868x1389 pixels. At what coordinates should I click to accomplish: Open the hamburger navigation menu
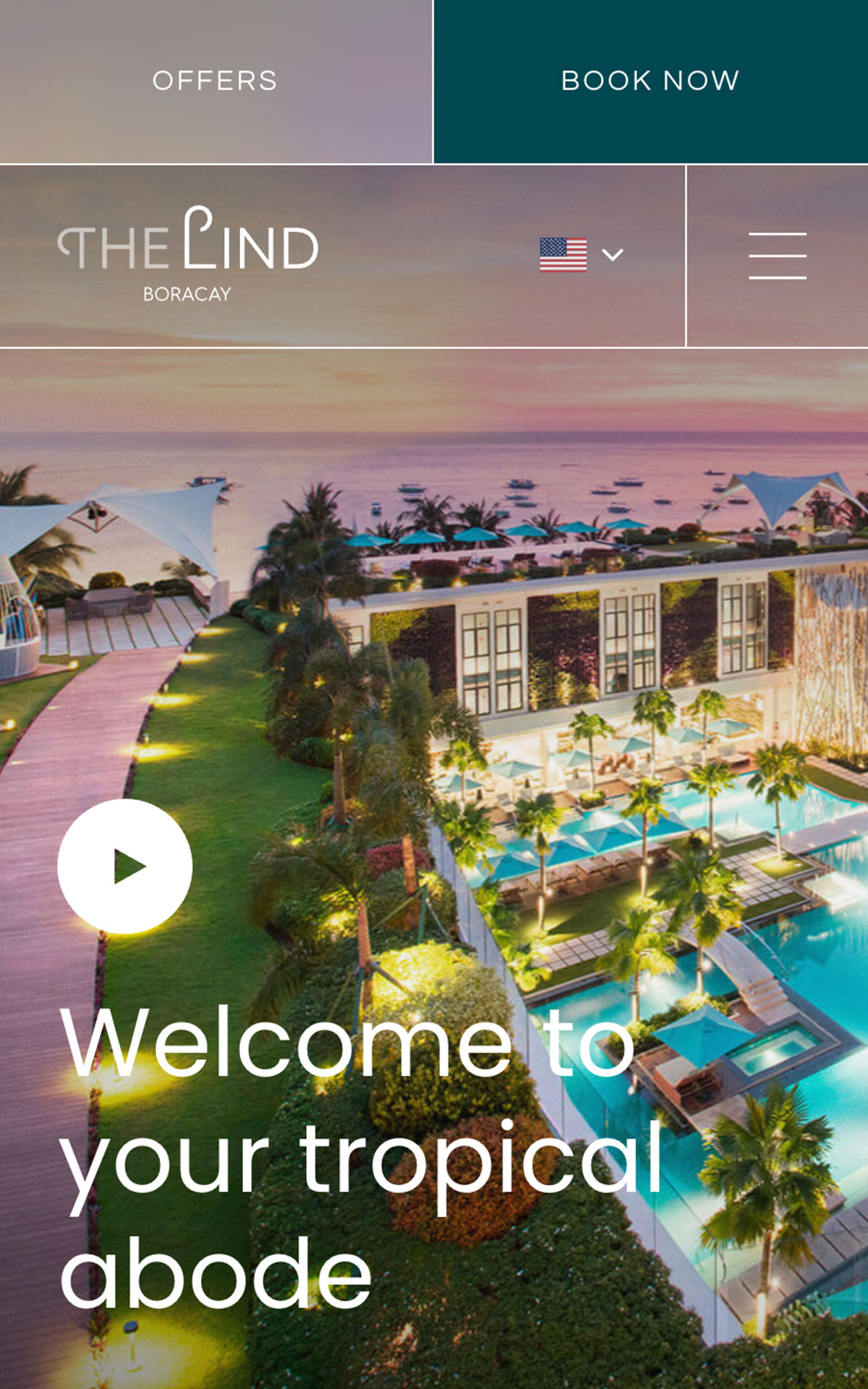click(x=778, y=256)
